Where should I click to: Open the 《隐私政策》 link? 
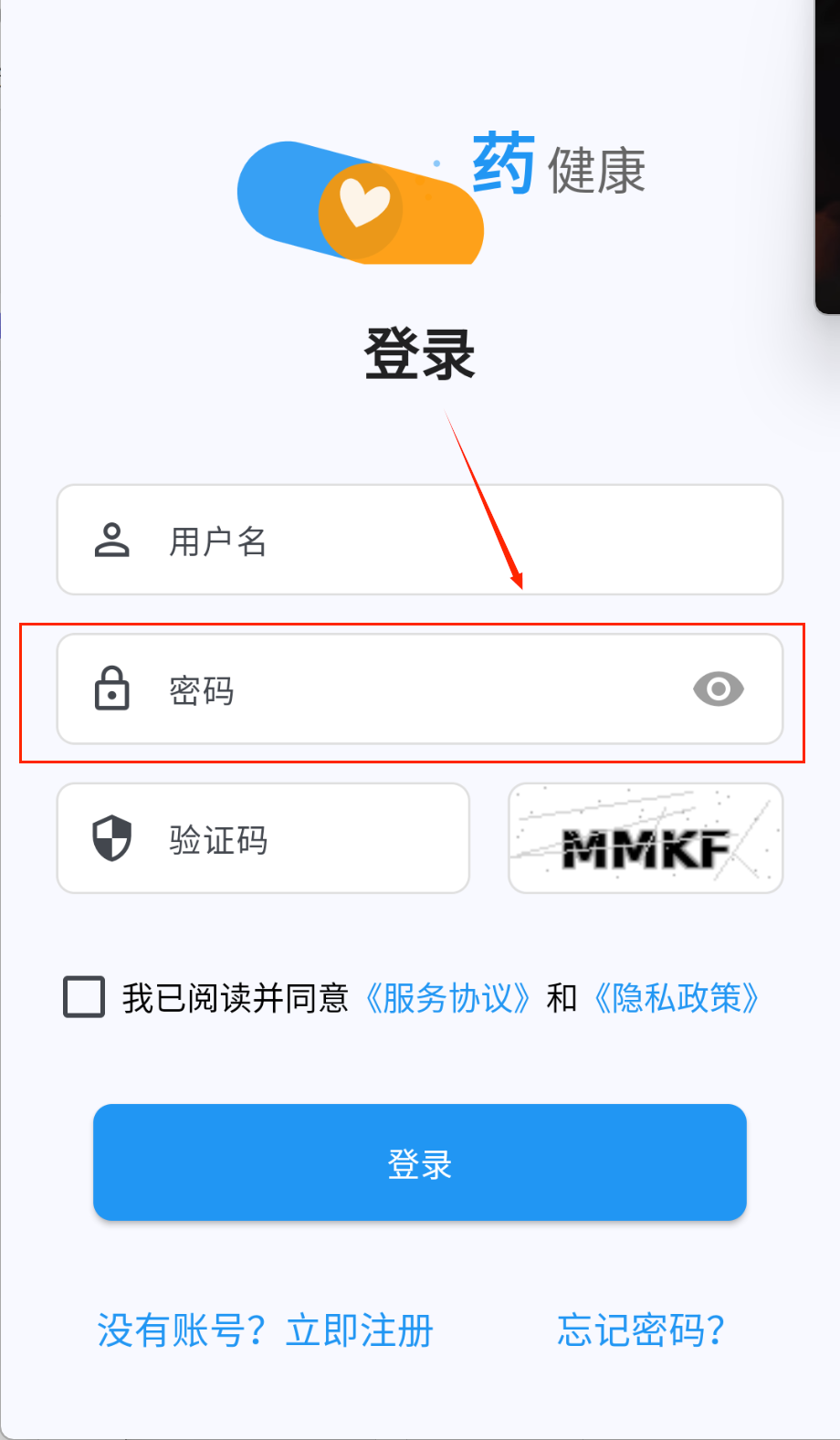(677, 998)
